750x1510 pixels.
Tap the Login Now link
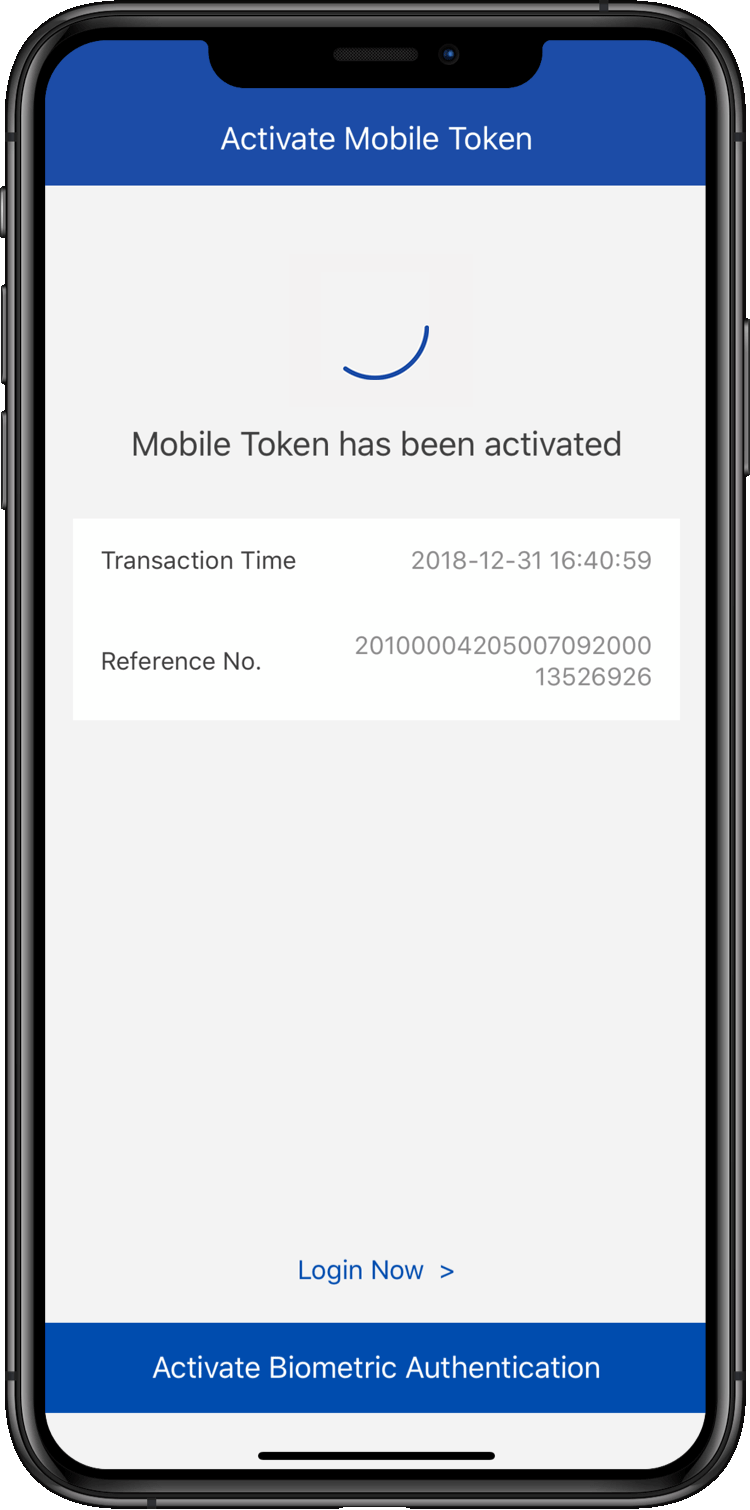click(375, 1270)
